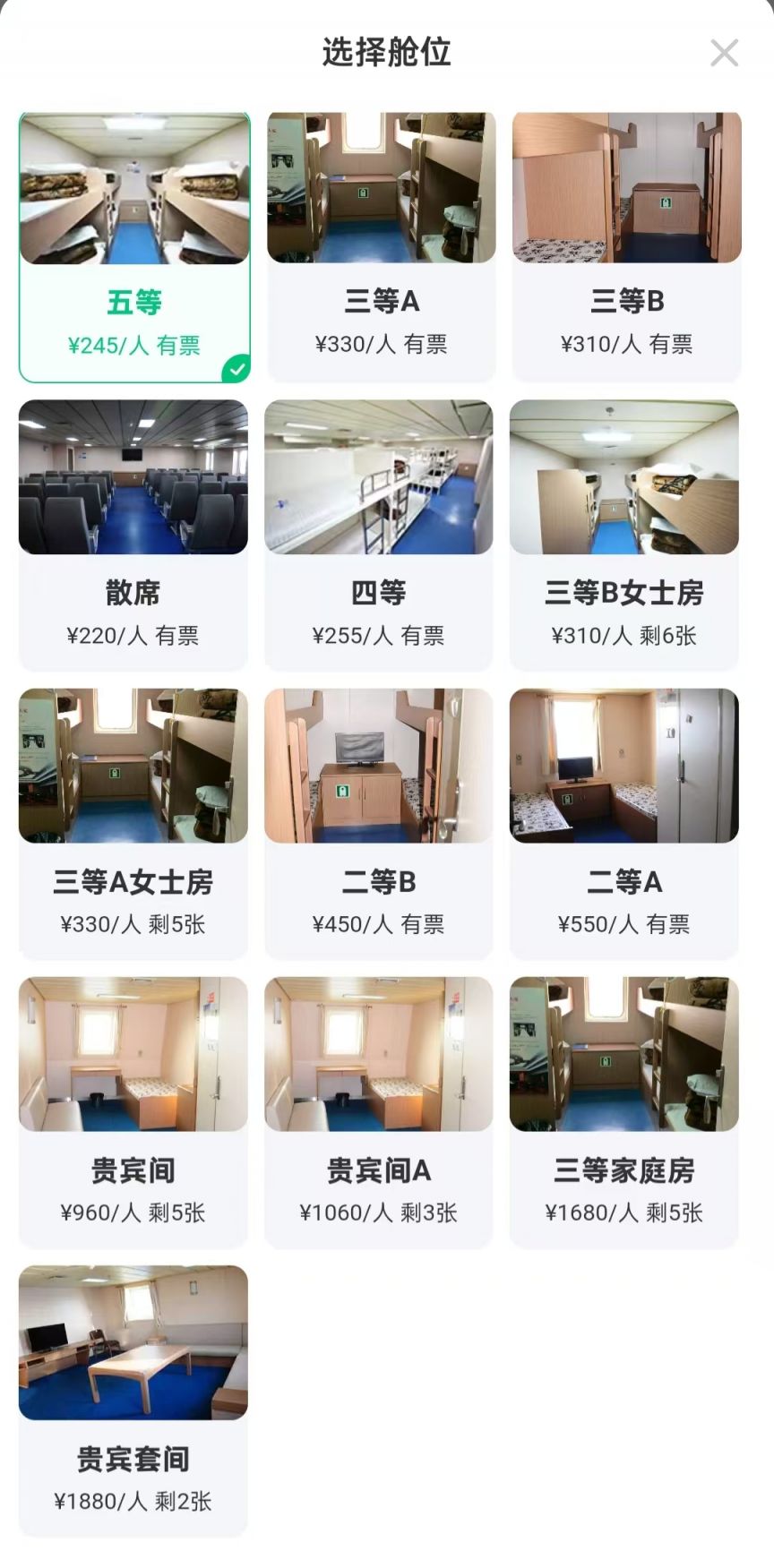Viewport: 774px width, 1568px height.
Task: Choose the 贵宾间A cabin at ¥1060
Action: [x=378, y=1112]
